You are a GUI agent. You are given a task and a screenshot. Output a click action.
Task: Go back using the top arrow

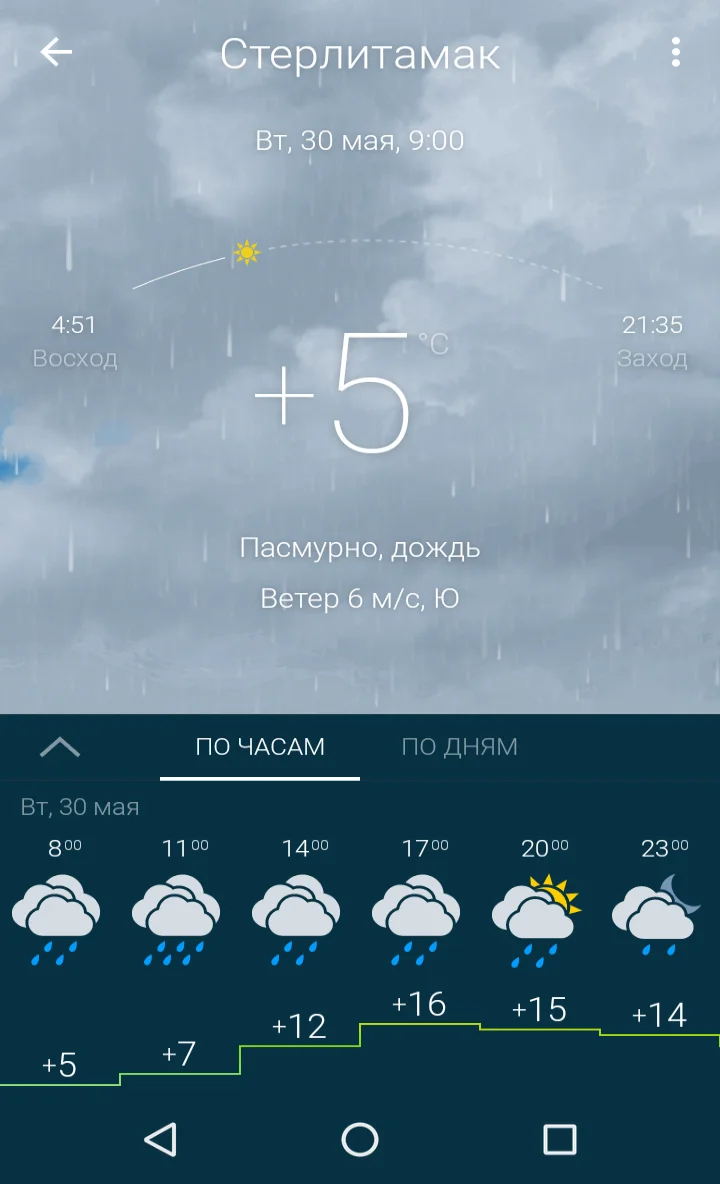point(56,52)
